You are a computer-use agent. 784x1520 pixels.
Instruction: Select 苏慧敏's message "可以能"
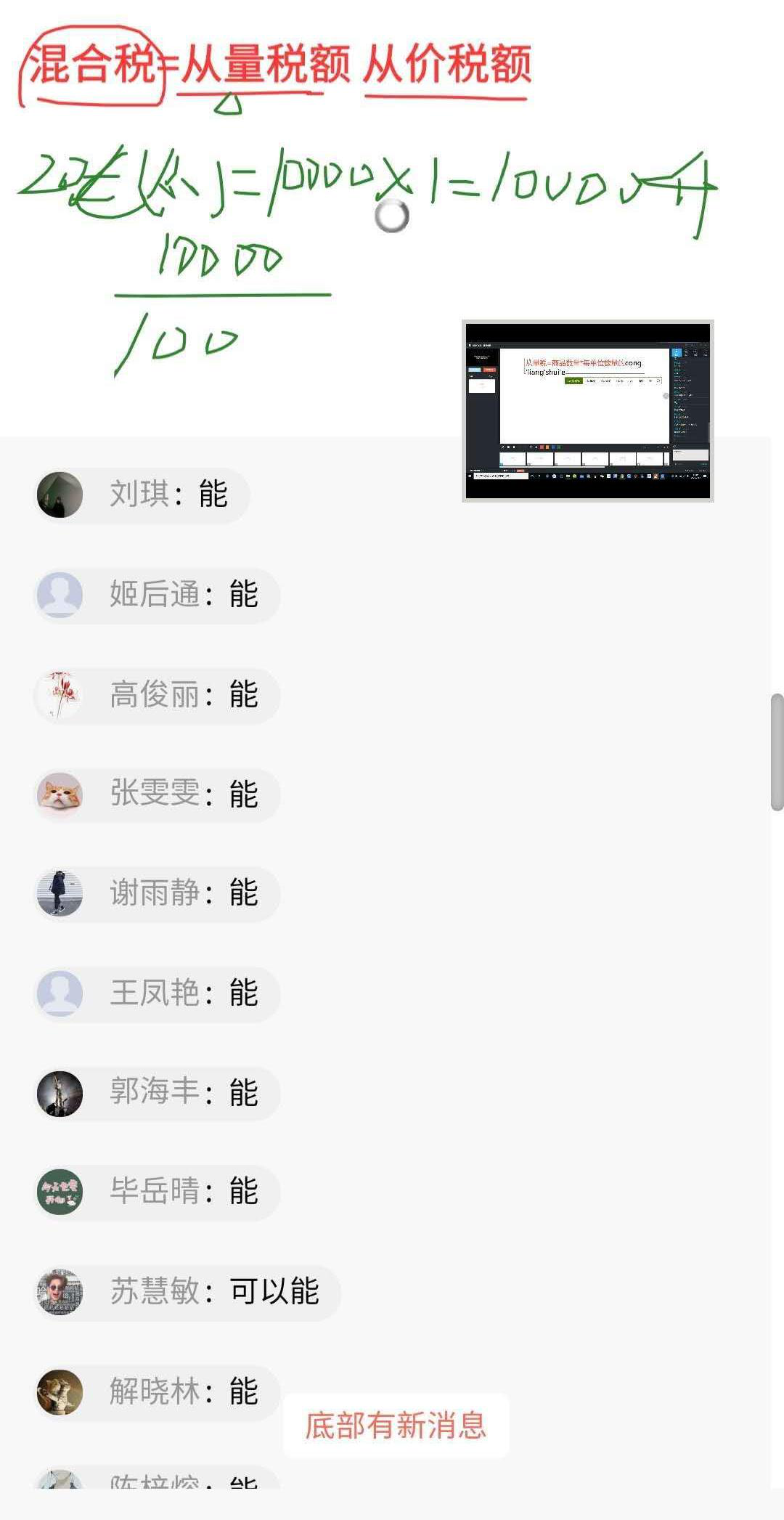pos(274,1291)
